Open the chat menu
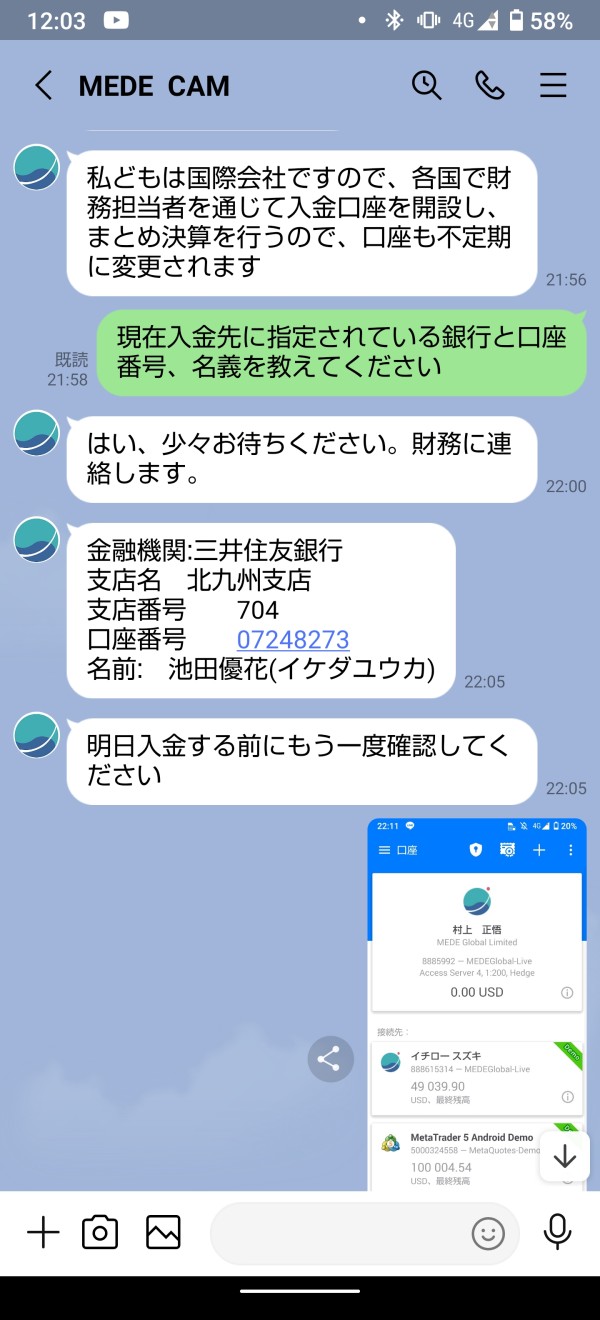The height and width of the screenshot is (1320, 600). click(x=553, y=86)
